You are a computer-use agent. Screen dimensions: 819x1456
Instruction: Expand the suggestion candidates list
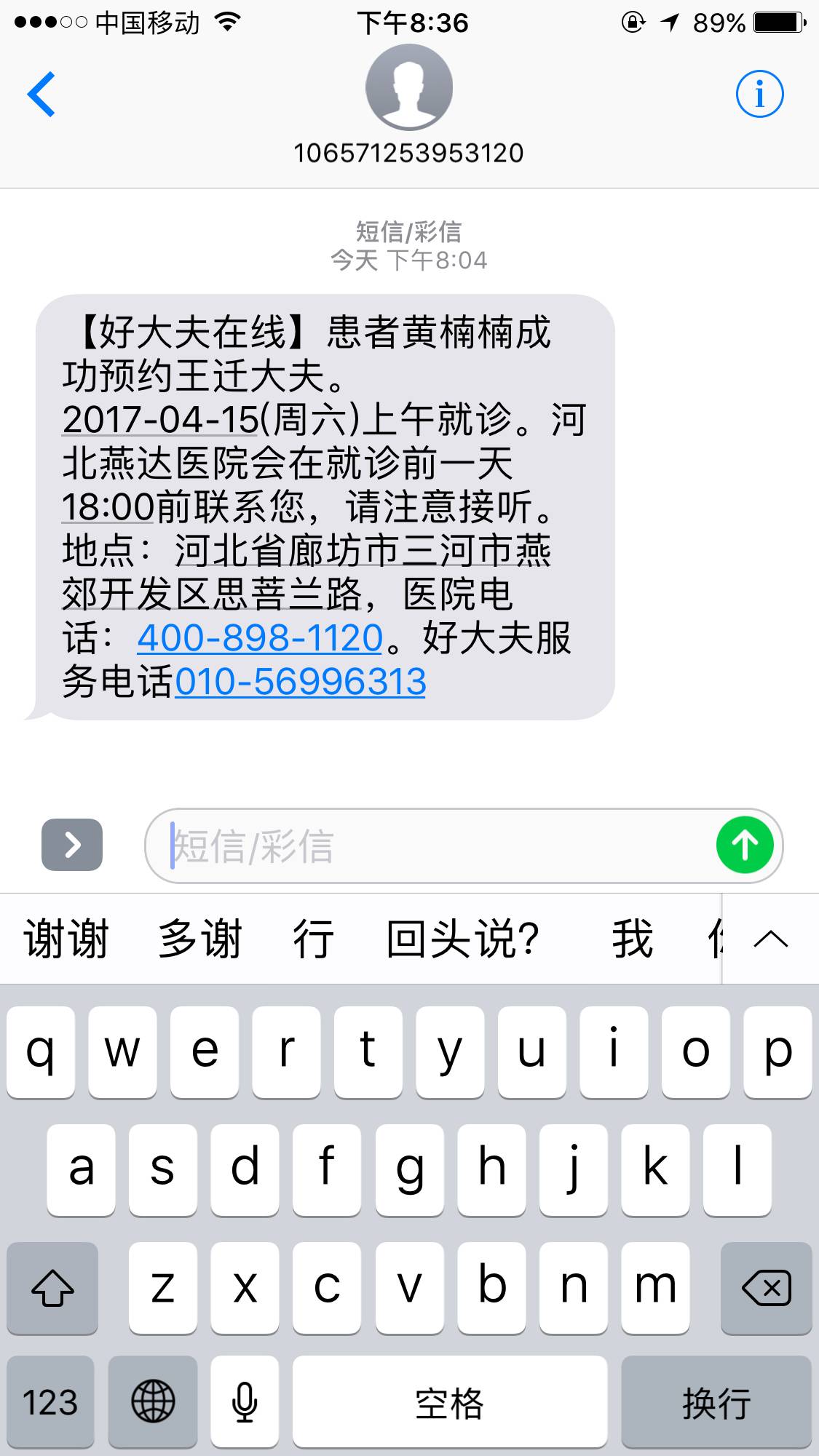pos(770,939)
